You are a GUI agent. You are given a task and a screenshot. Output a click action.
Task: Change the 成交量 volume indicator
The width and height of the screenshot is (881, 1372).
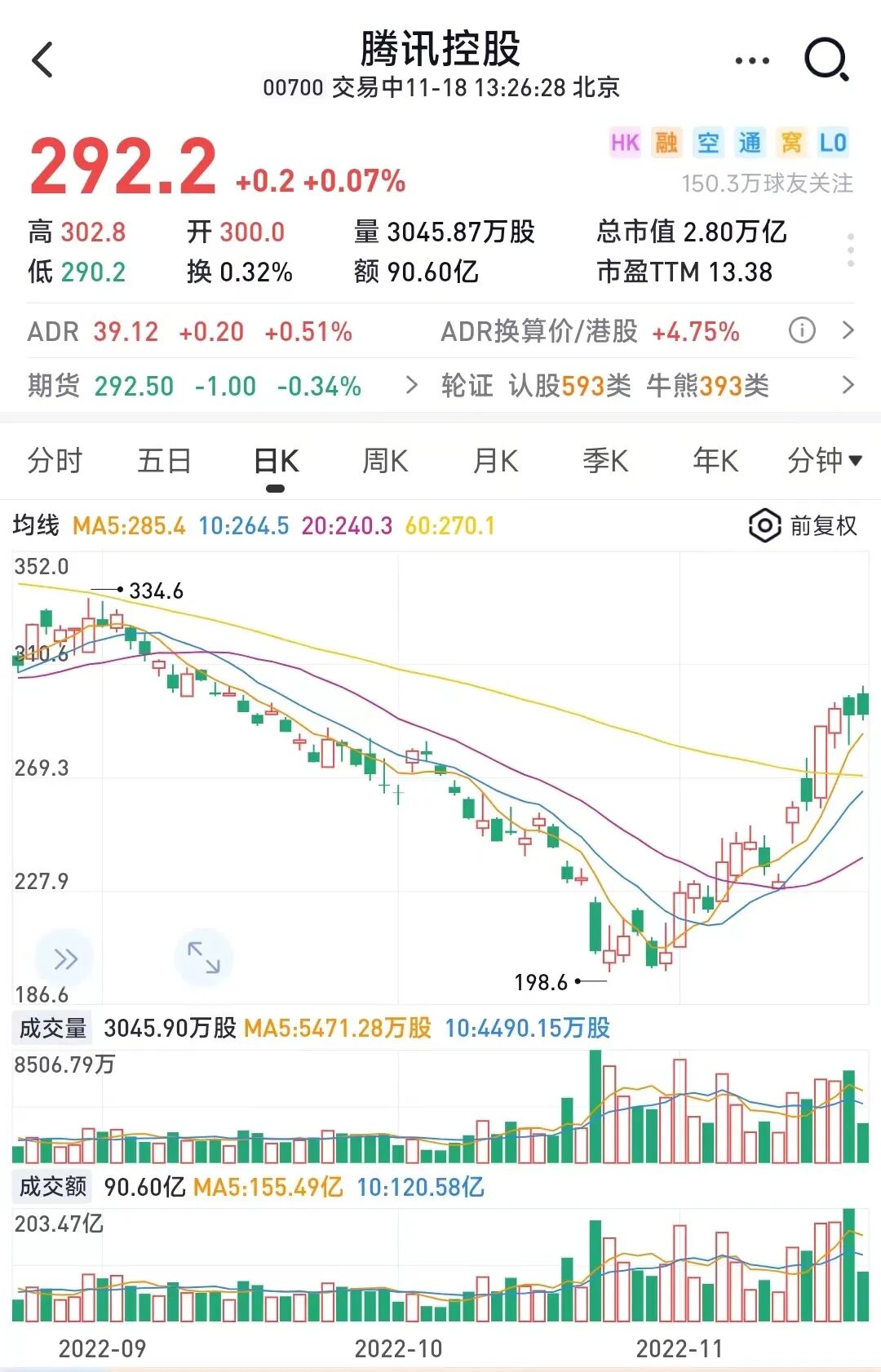pos(53,1029)
